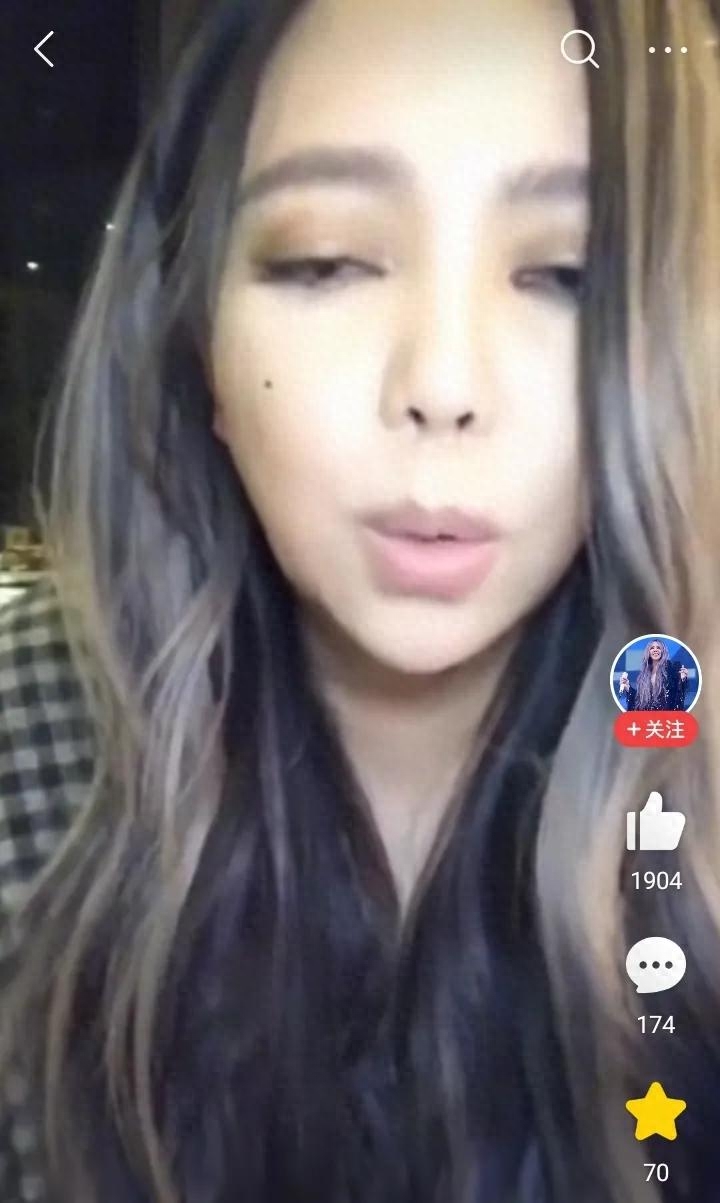This screenshot has height=1203, width=720.
Task: Go back using the top arrow
Action: point(44,49)
